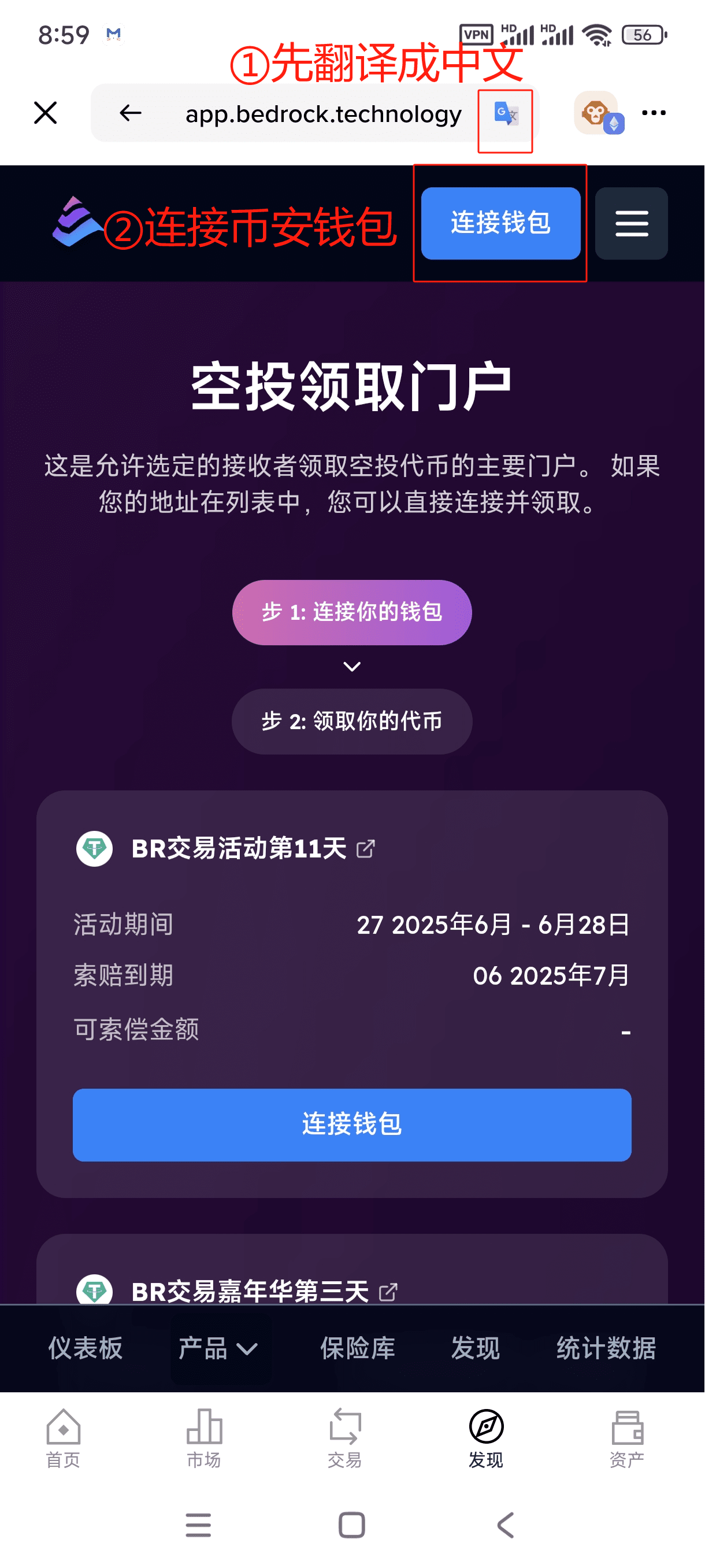Select 步 2: 领取你的代币
Image resolution: width=705 pixels, height=1568 pixels.
point(351,722)
